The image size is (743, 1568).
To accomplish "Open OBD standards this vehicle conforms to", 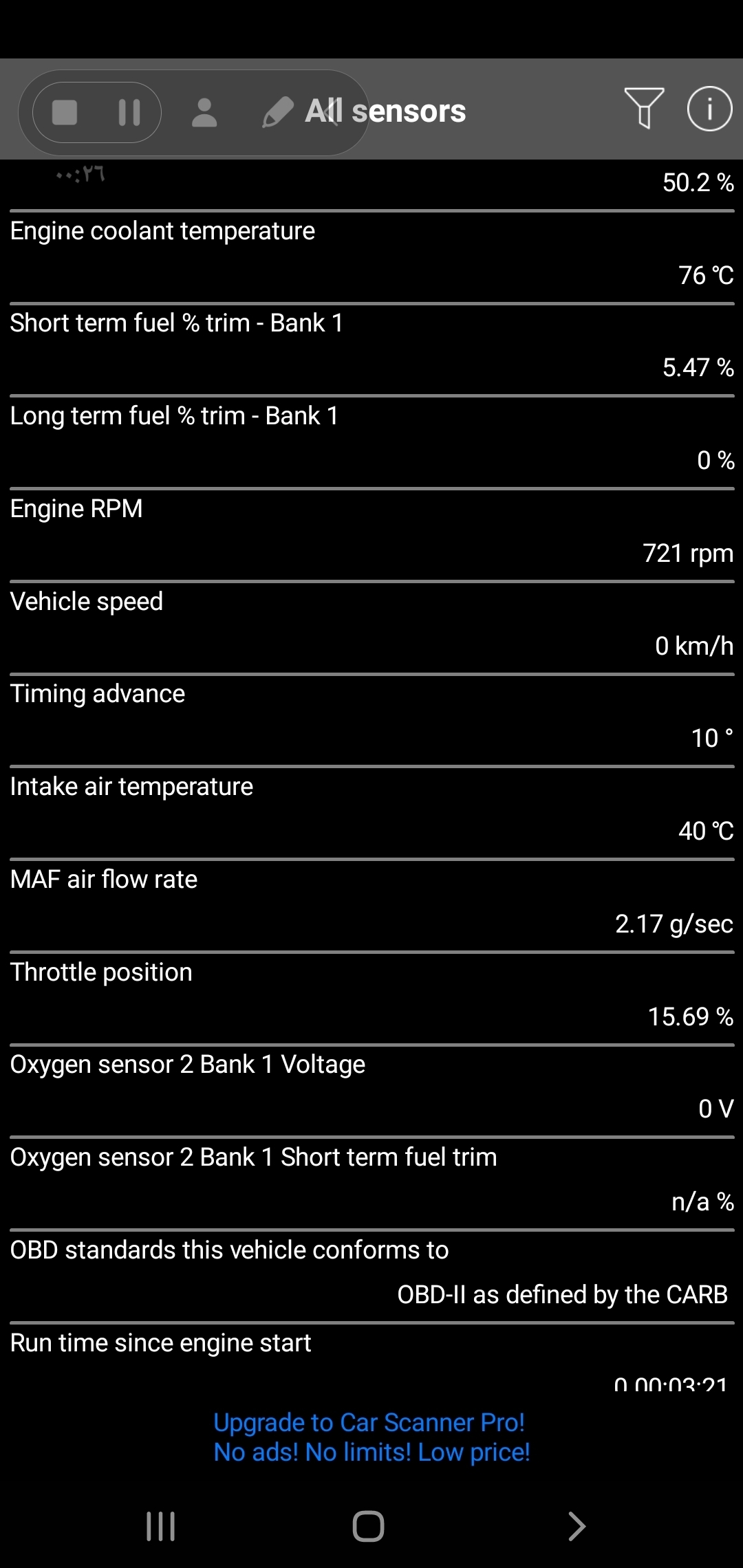I will point(371,1273).
